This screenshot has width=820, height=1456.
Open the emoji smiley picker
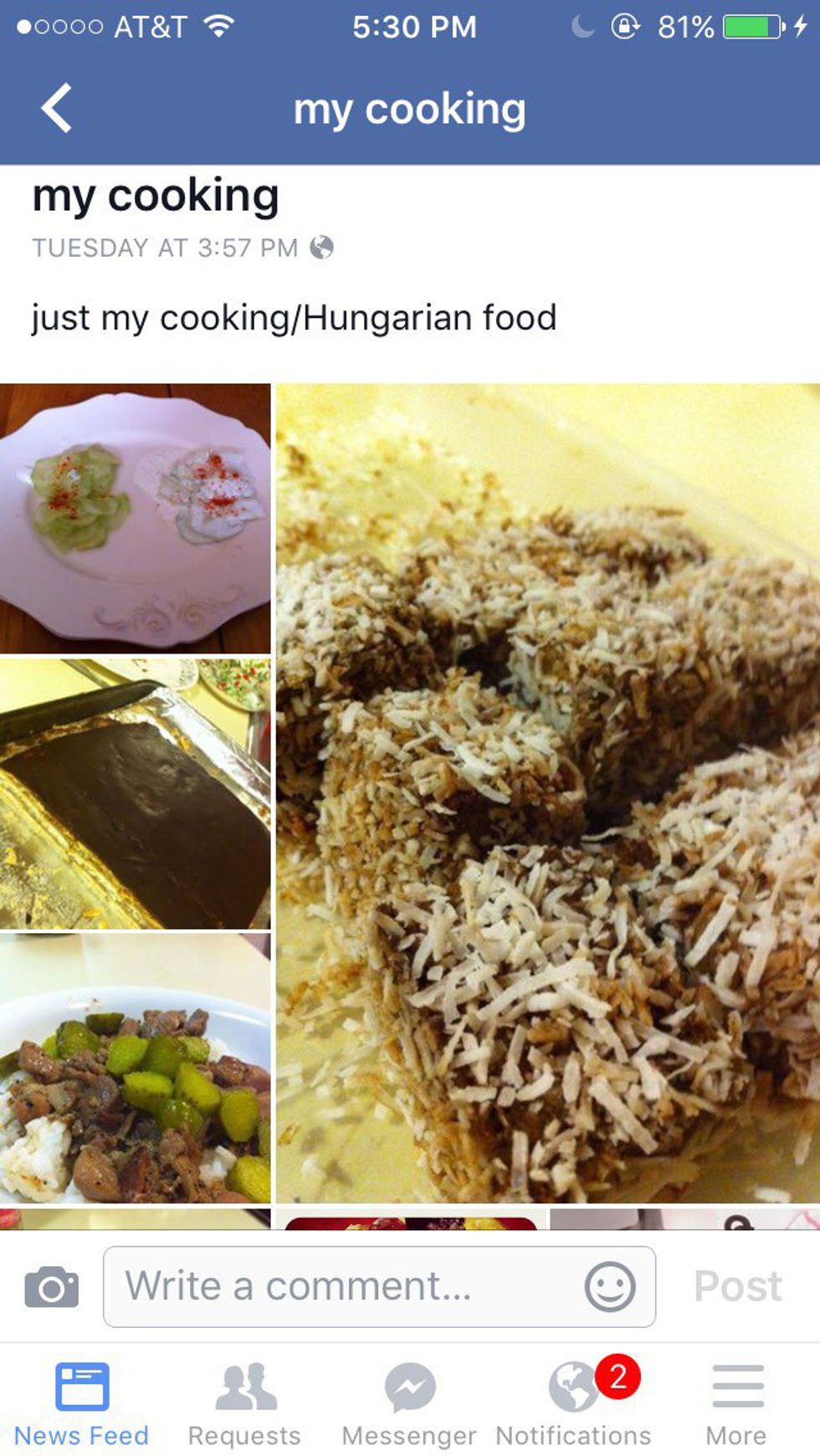(610, 1286)
